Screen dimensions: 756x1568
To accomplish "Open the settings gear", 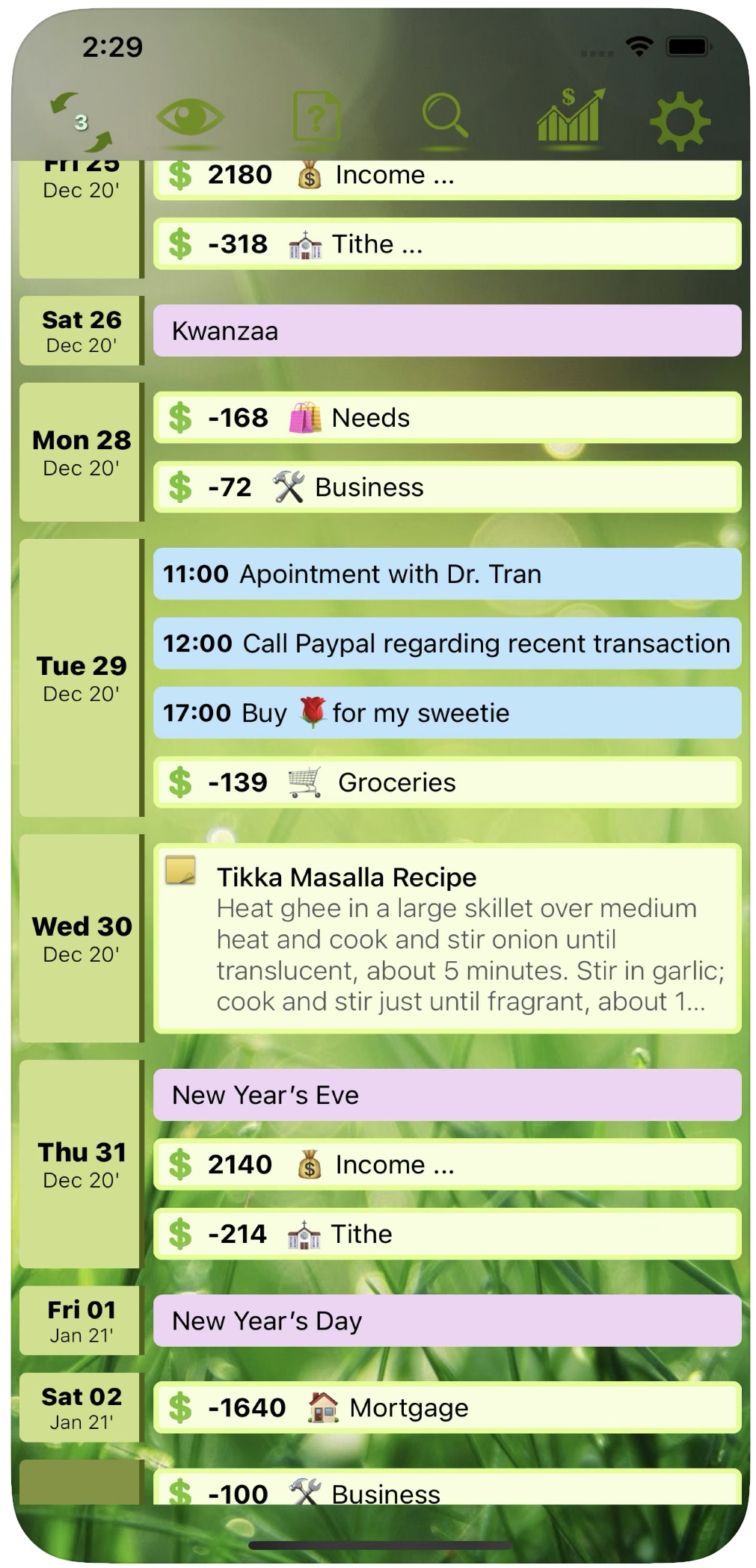I will tap(679, 121).
